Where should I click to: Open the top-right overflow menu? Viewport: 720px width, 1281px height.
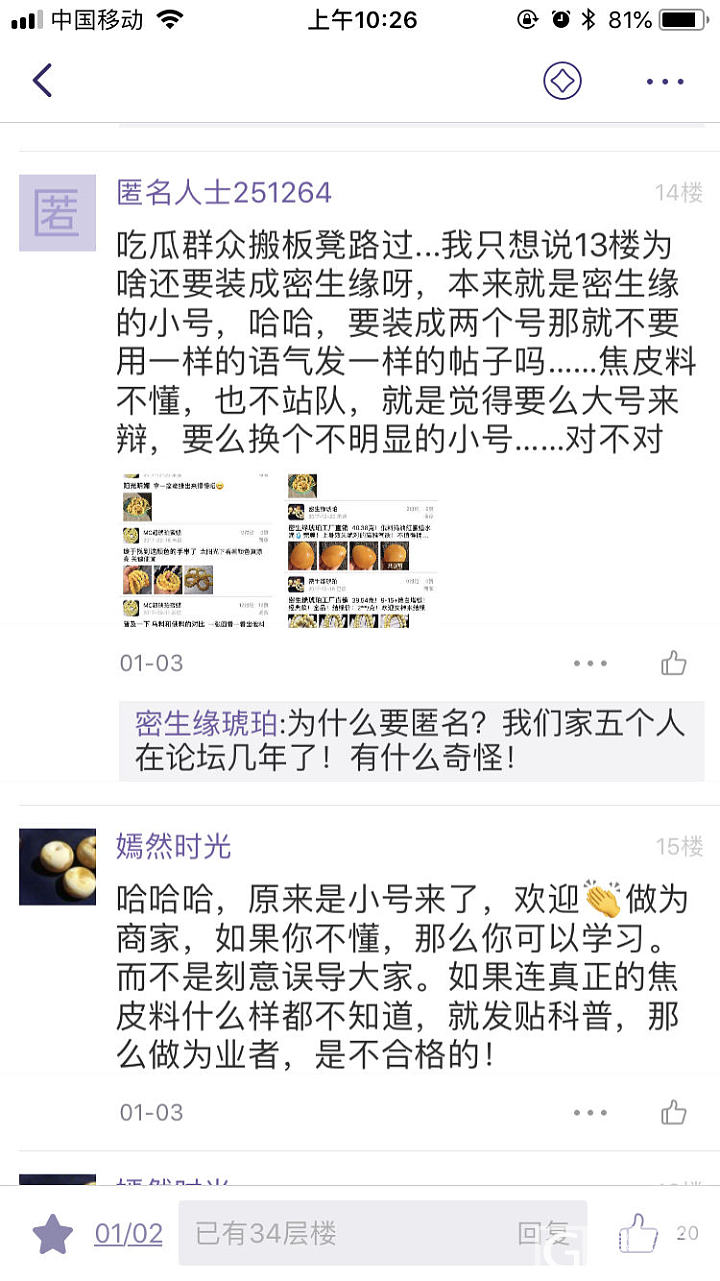664,81
